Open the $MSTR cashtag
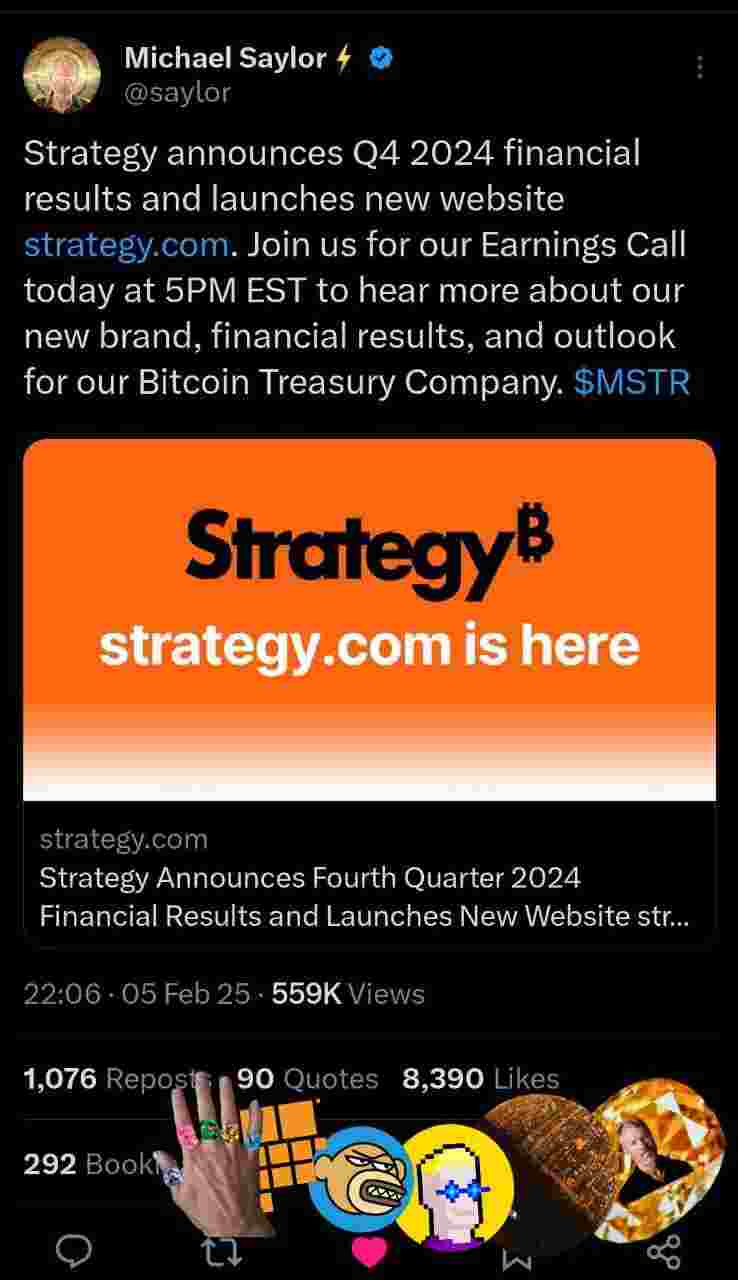 pyautogui.click(x=632, y=383)
